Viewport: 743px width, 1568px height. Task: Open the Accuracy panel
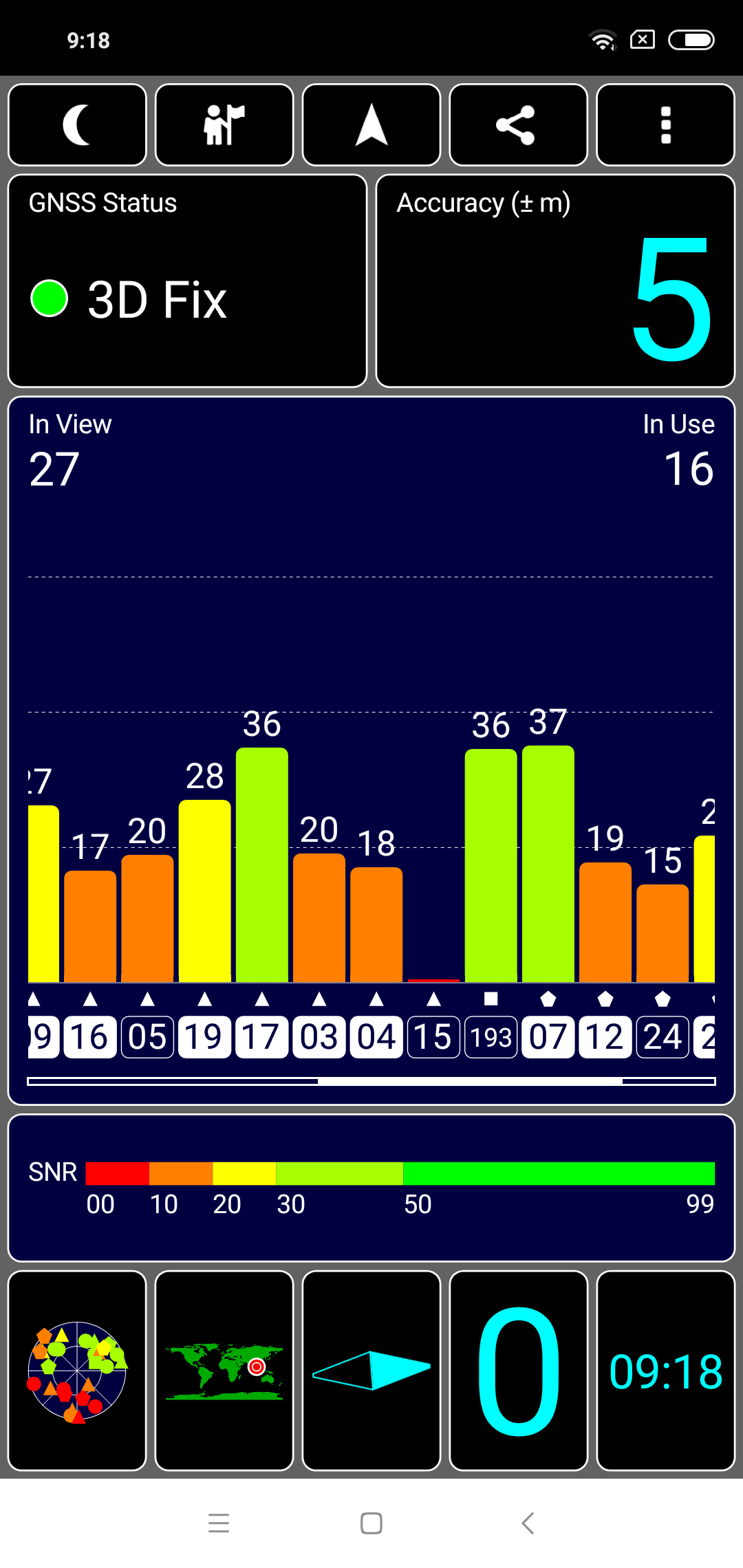tap(555, 281)
